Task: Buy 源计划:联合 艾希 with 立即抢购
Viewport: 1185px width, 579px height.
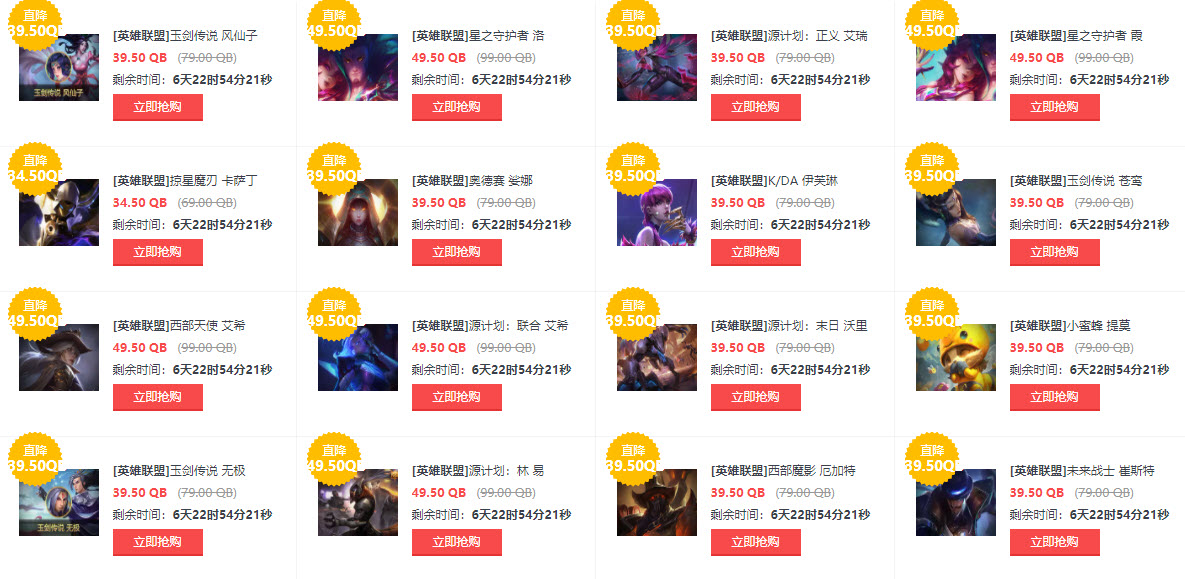Action: coord(456,397)
